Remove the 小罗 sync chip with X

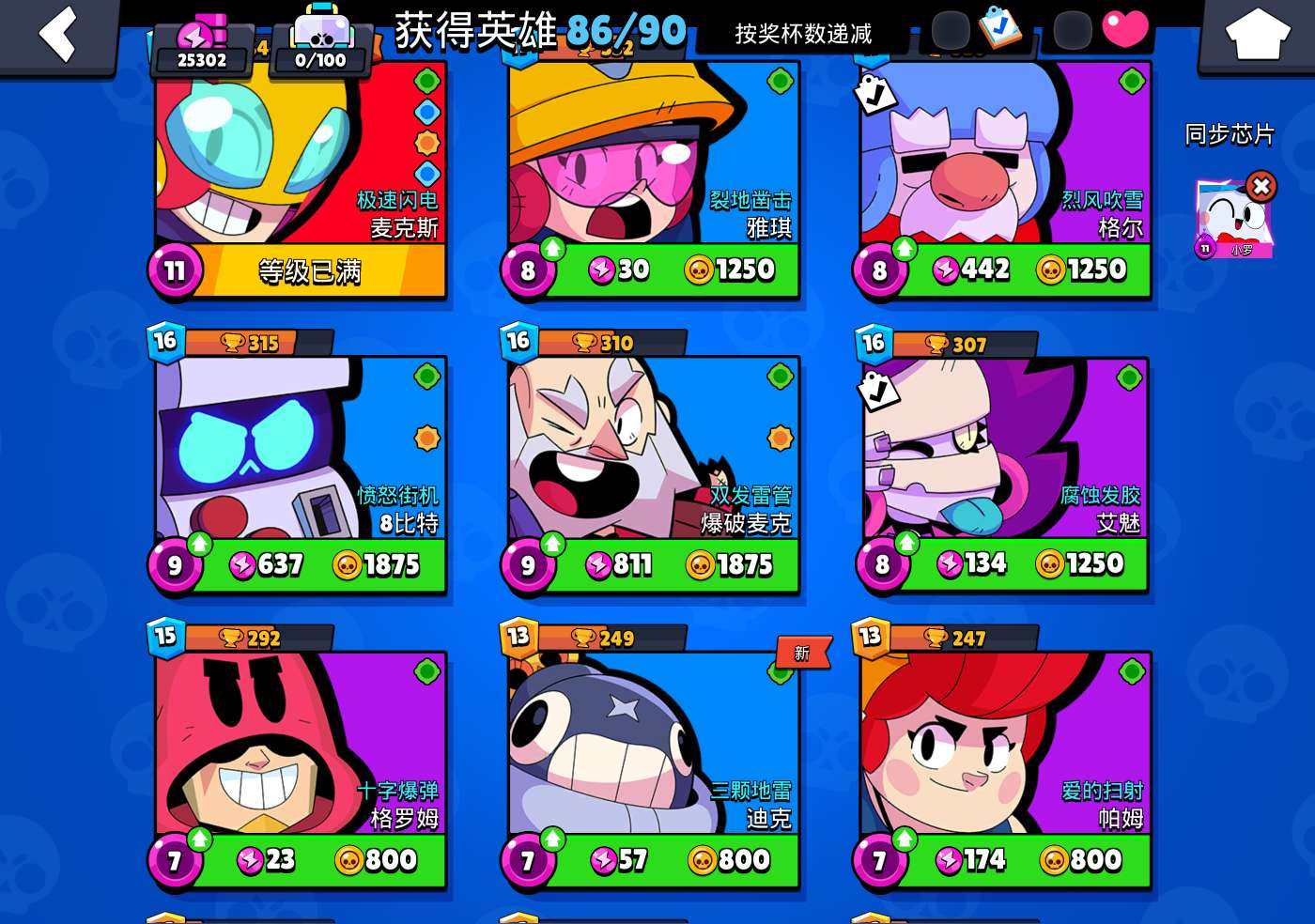(1261, 187)
